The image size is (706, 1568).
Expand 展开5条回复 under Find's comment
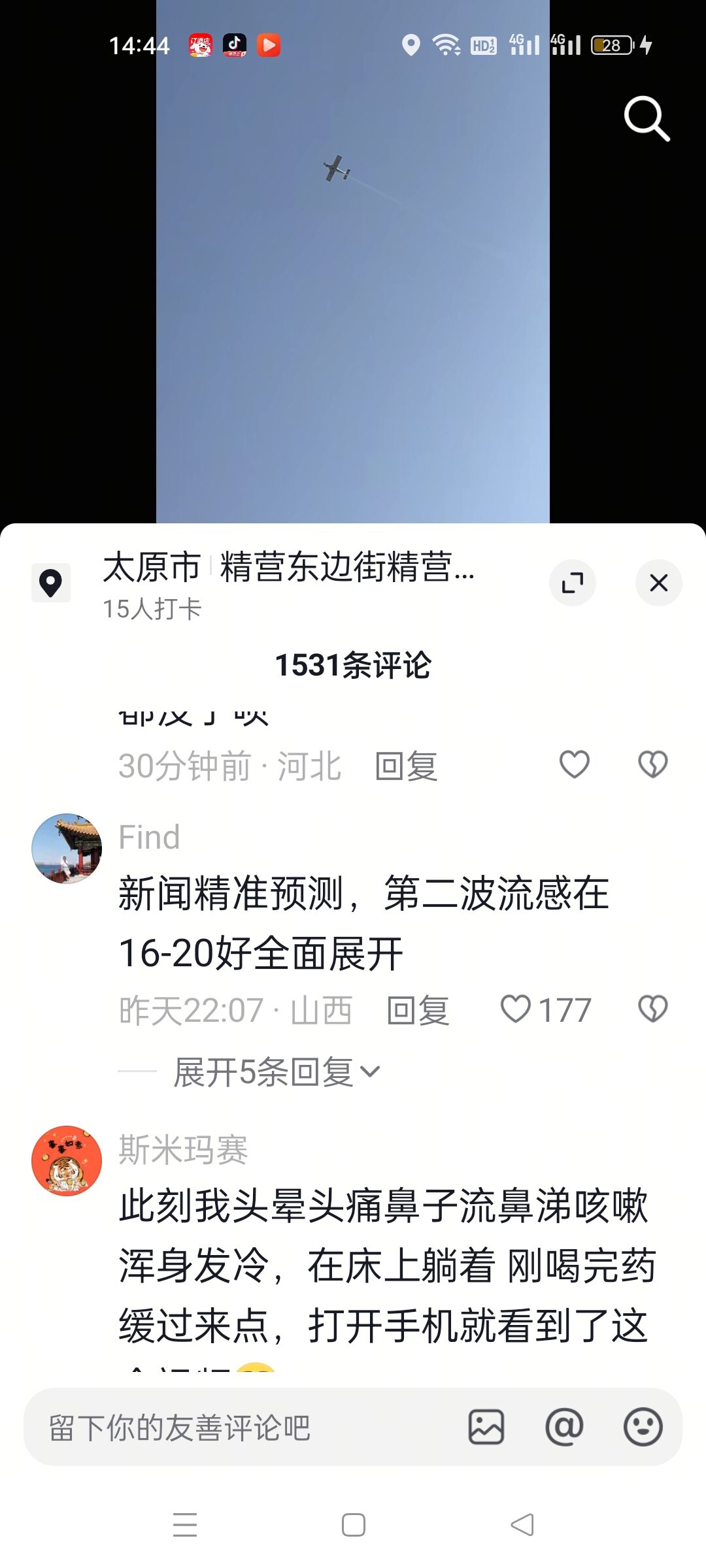click(276, 1072)
